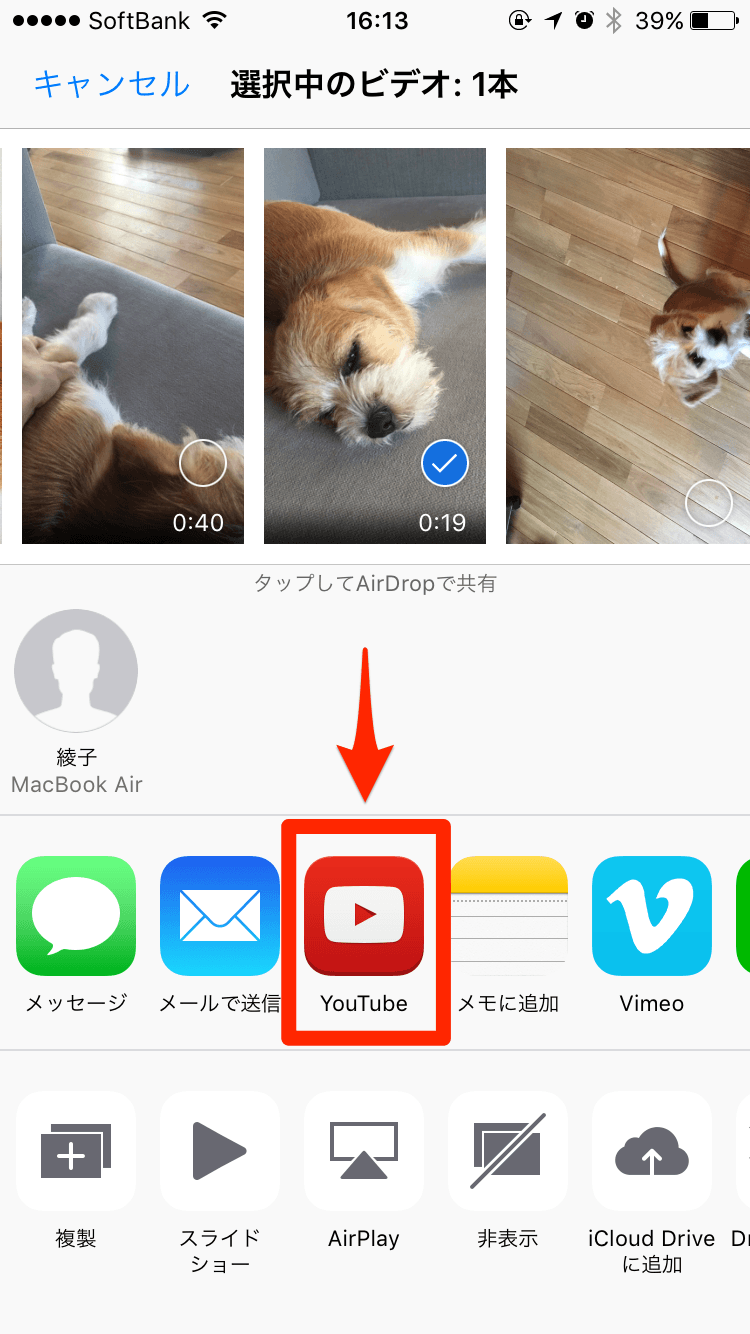Tap キャンセル to cancel sharing
This screenshot has width=750, height=1334.
111,84
